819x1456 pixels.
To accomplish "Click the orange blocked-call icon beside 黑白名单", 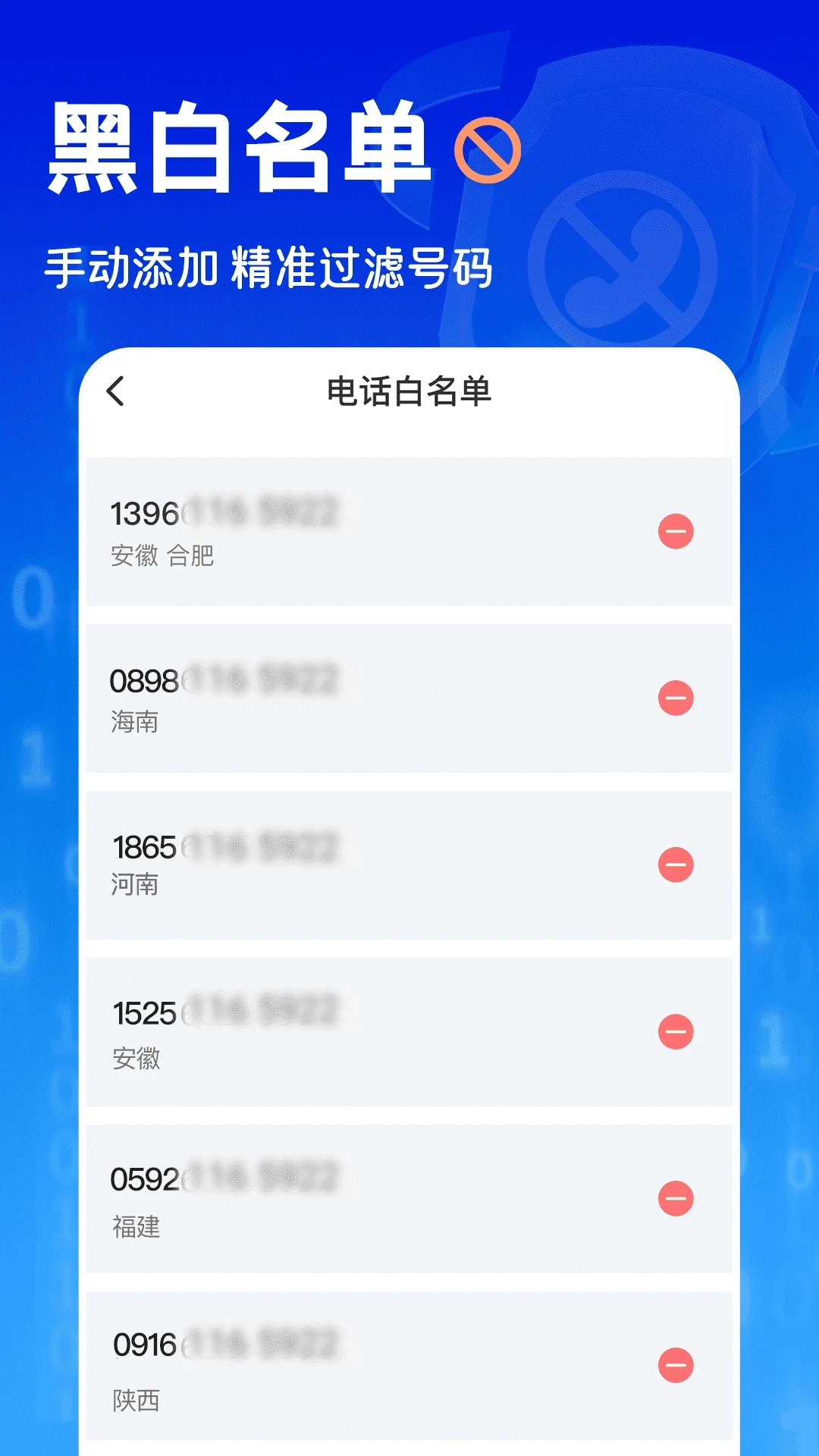I will [x=488, y=152].
